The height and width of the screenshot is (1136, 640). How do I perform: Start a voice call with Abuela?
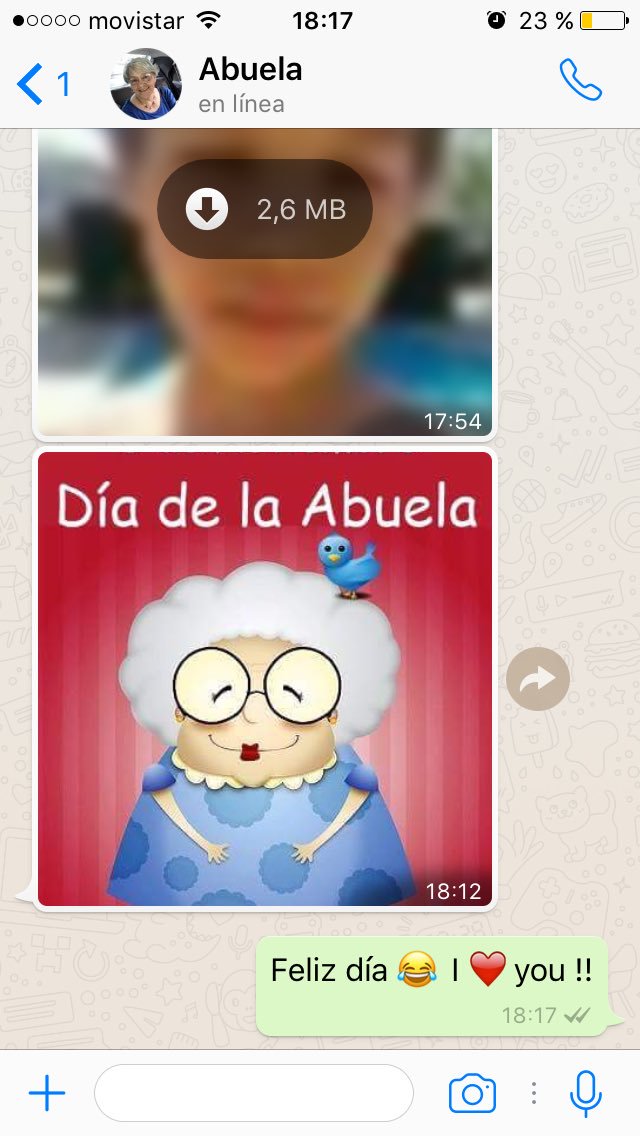click(x=580, y=80)
